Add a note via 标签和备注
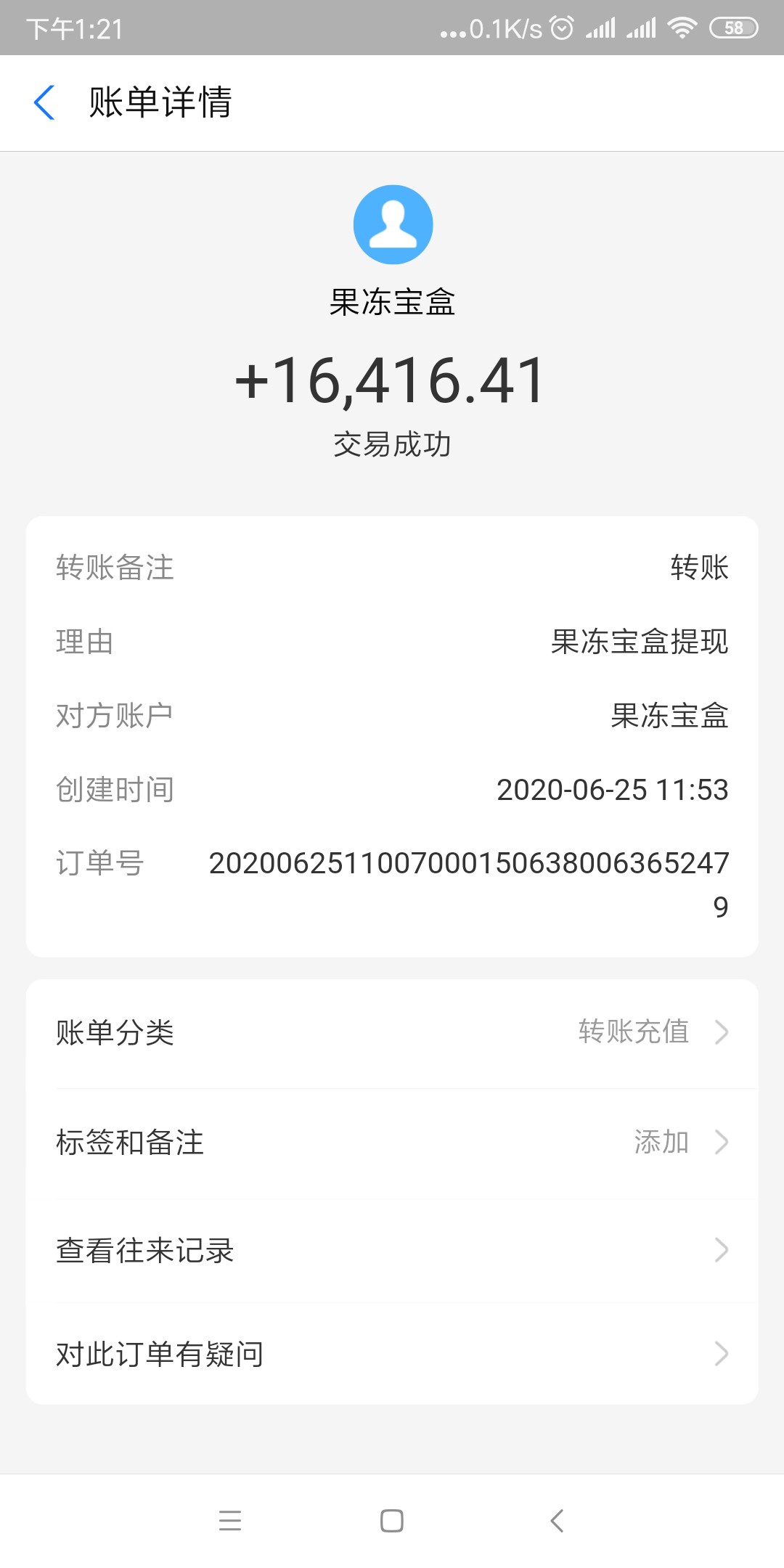The width and height of the screenshot is (784, 1568). 392,1142
